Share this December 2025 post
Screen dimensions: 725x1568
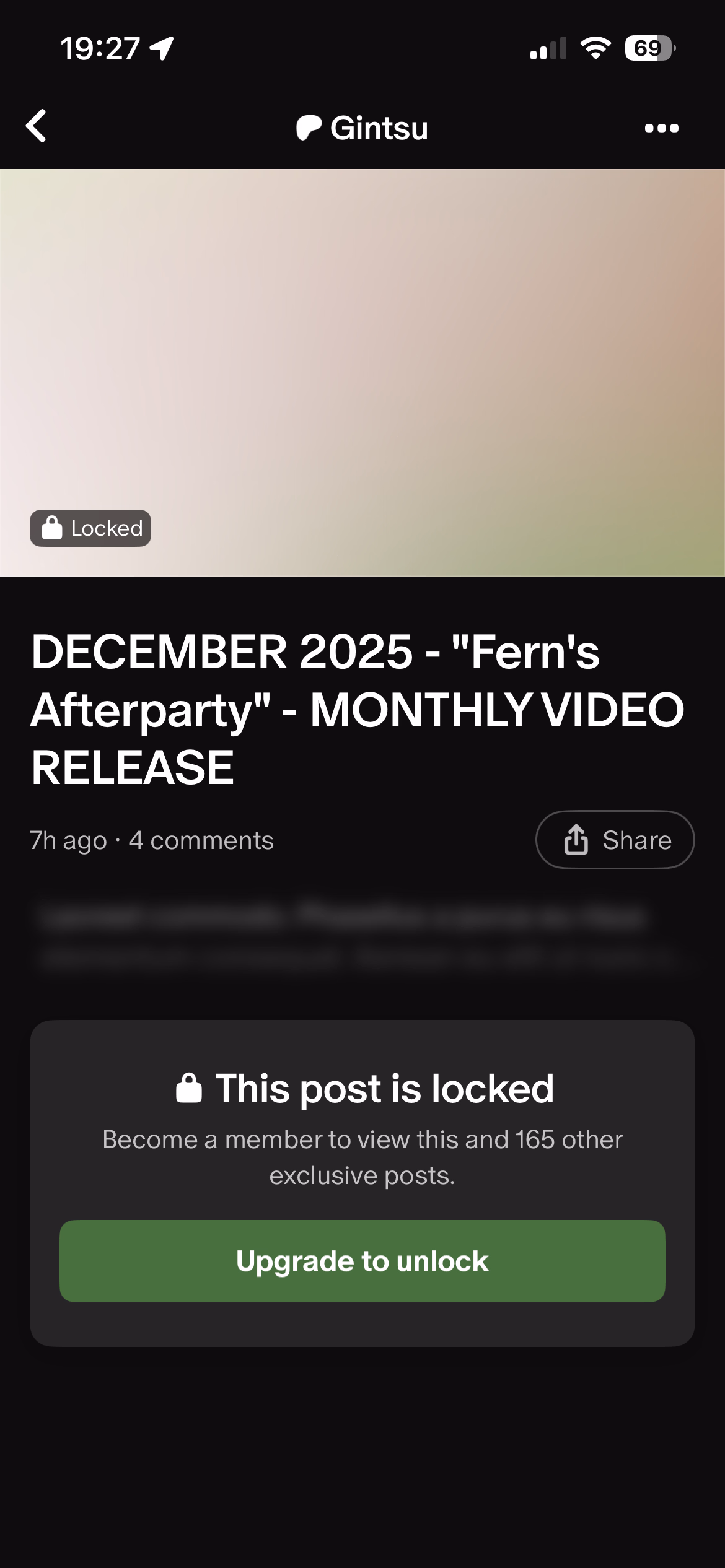(615, 840)
